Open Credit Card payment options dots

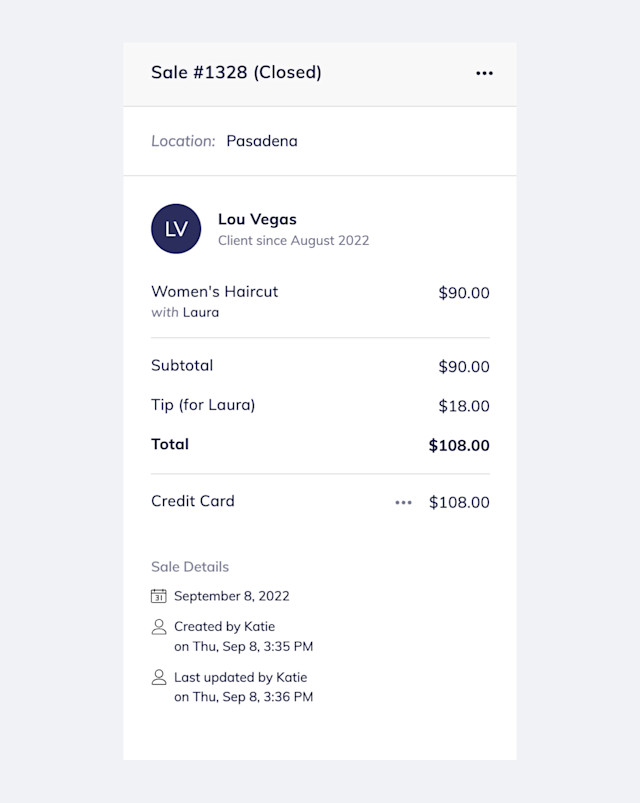pos(403,503)
